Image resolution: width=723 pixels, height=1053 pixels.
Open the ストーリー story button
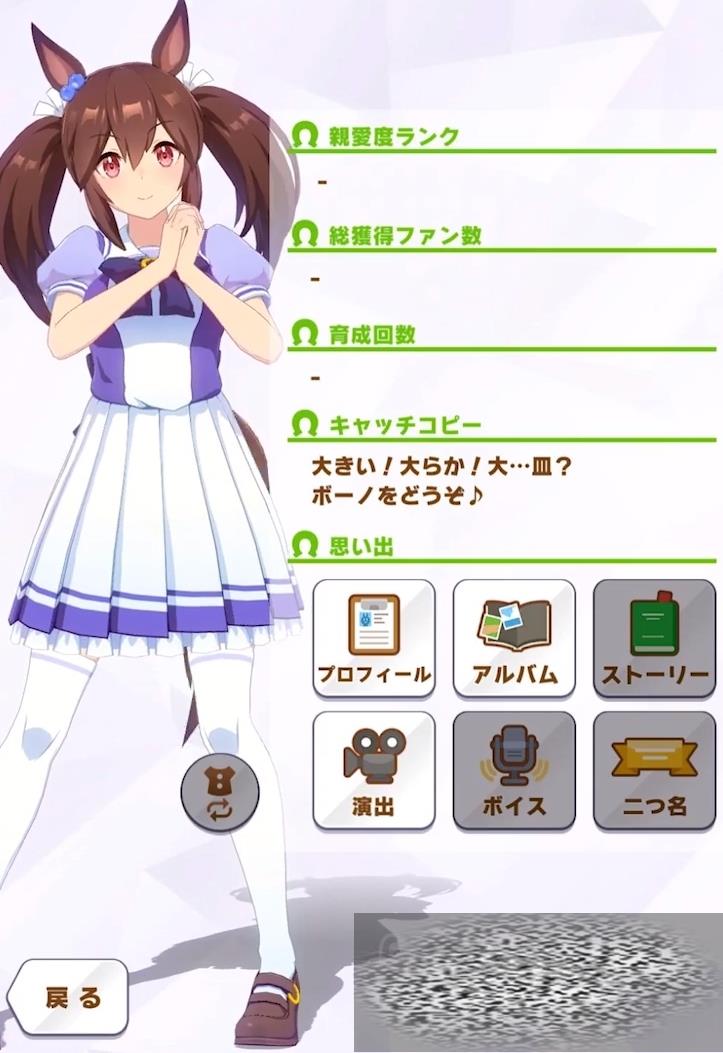(x=654, y=638)
